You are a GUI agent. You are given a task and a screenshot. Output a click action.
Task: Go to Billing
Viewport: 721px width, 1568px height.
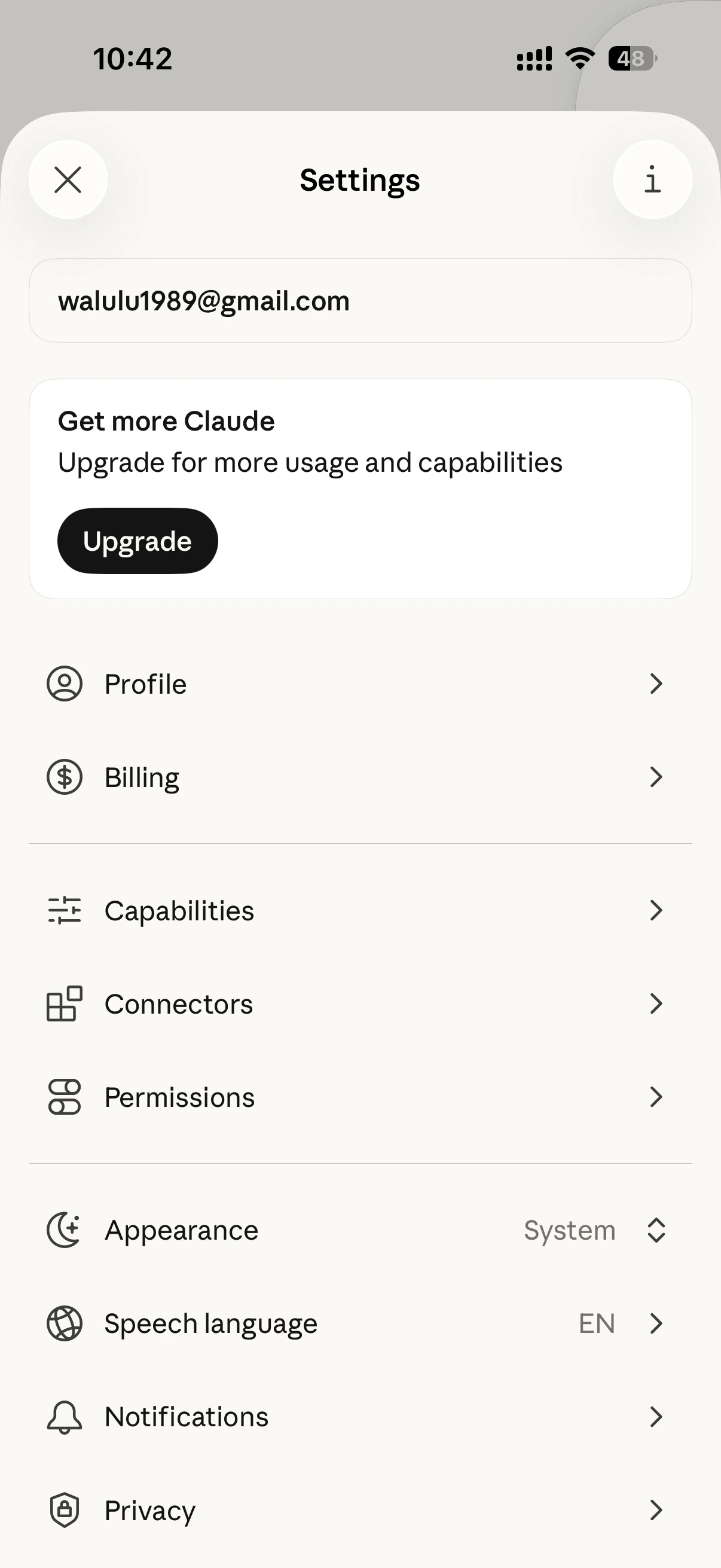[x=360, y=777]
